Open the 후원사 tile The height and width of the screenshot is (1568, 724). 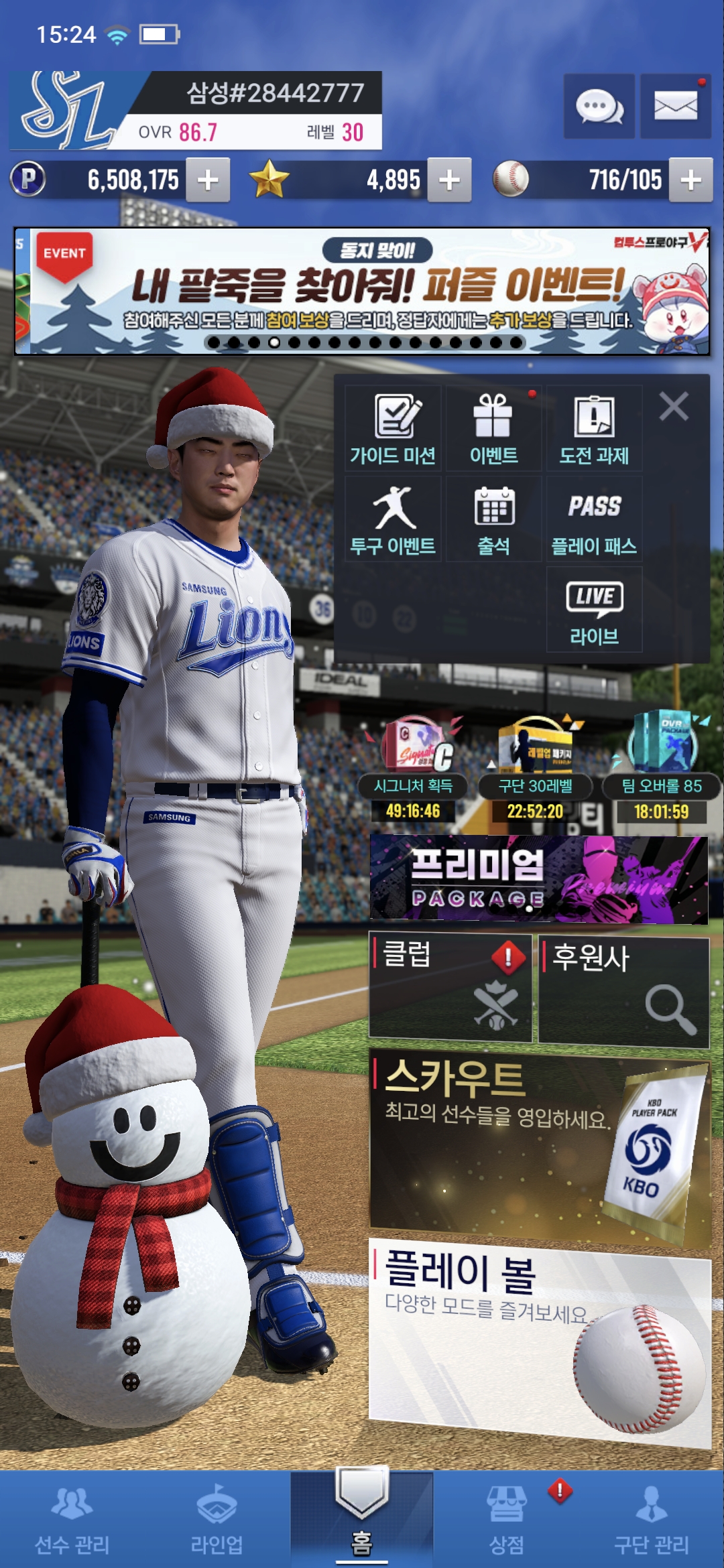click(623, 992)
